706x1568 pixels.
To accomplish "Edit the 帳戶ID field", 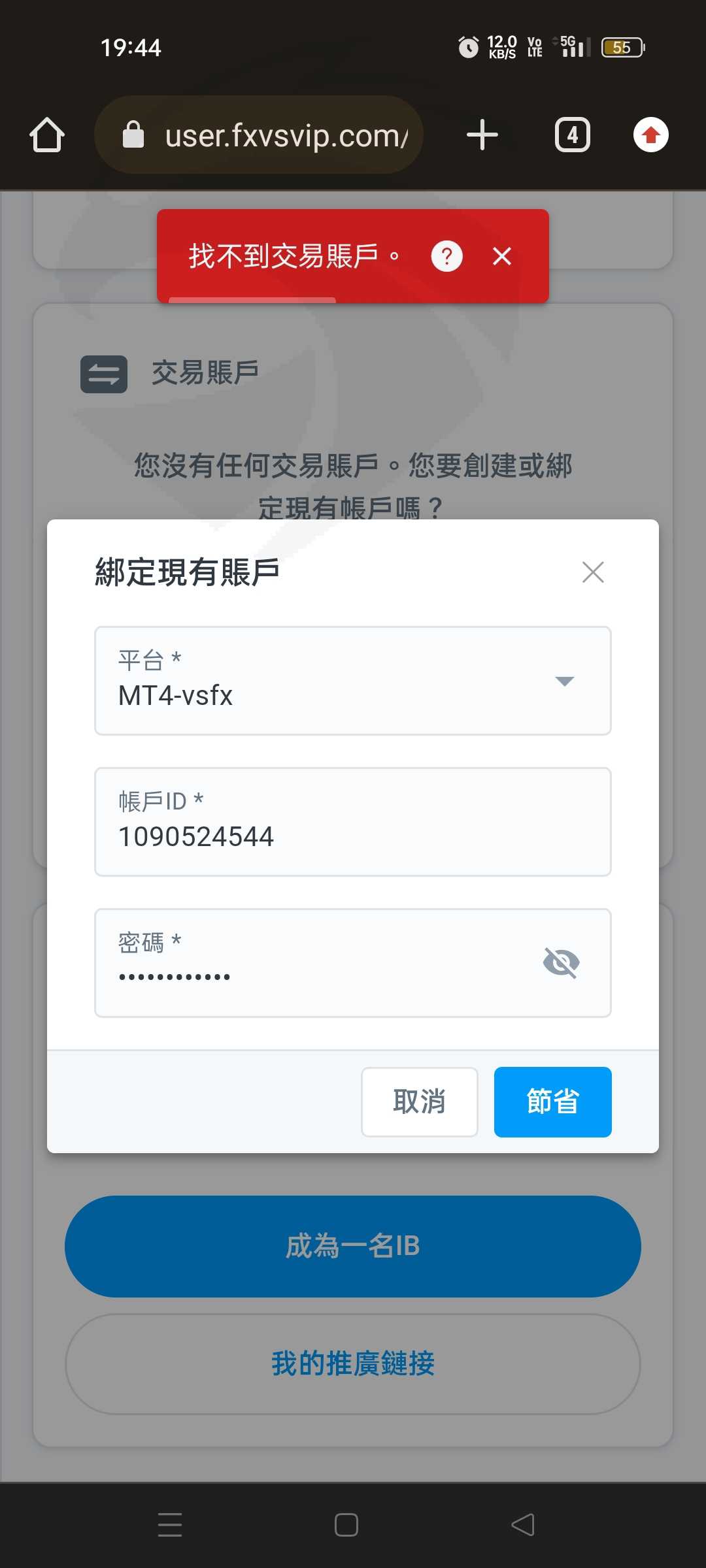I will tap(353, 822).
